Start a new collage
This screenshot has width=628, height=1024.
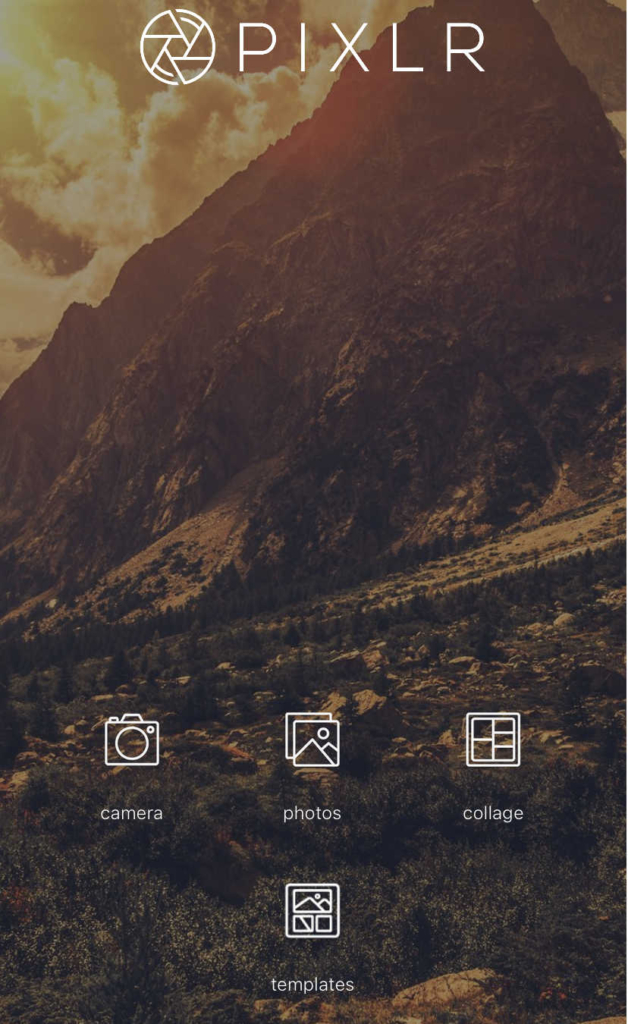pyautogui.click(x=493, y=740)
